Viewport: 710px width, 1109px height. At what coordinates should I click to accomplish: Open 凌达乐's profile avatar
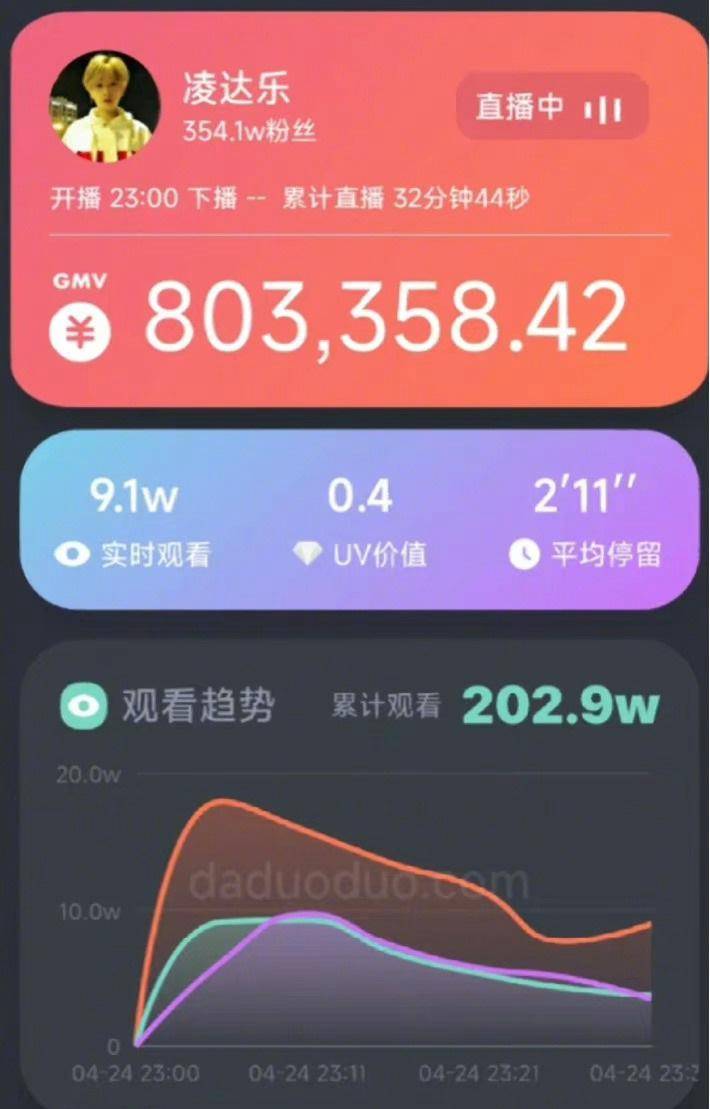(x=105, y=106)
